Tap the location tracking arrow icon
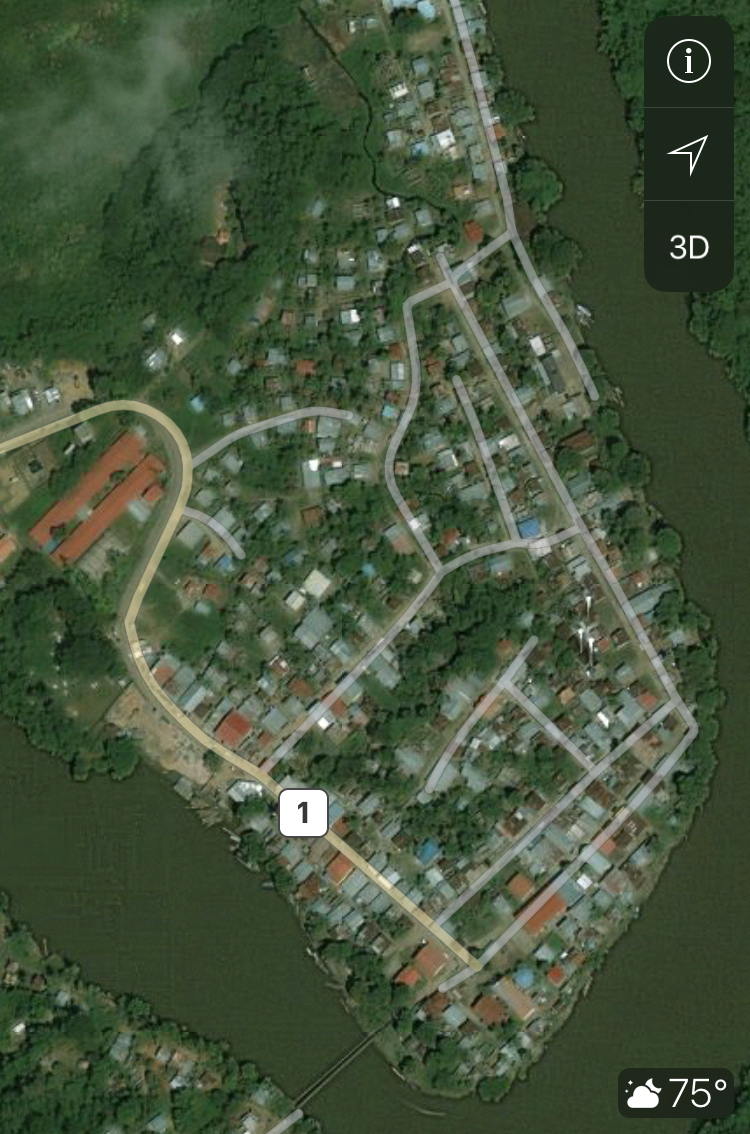 pos(688,155)
